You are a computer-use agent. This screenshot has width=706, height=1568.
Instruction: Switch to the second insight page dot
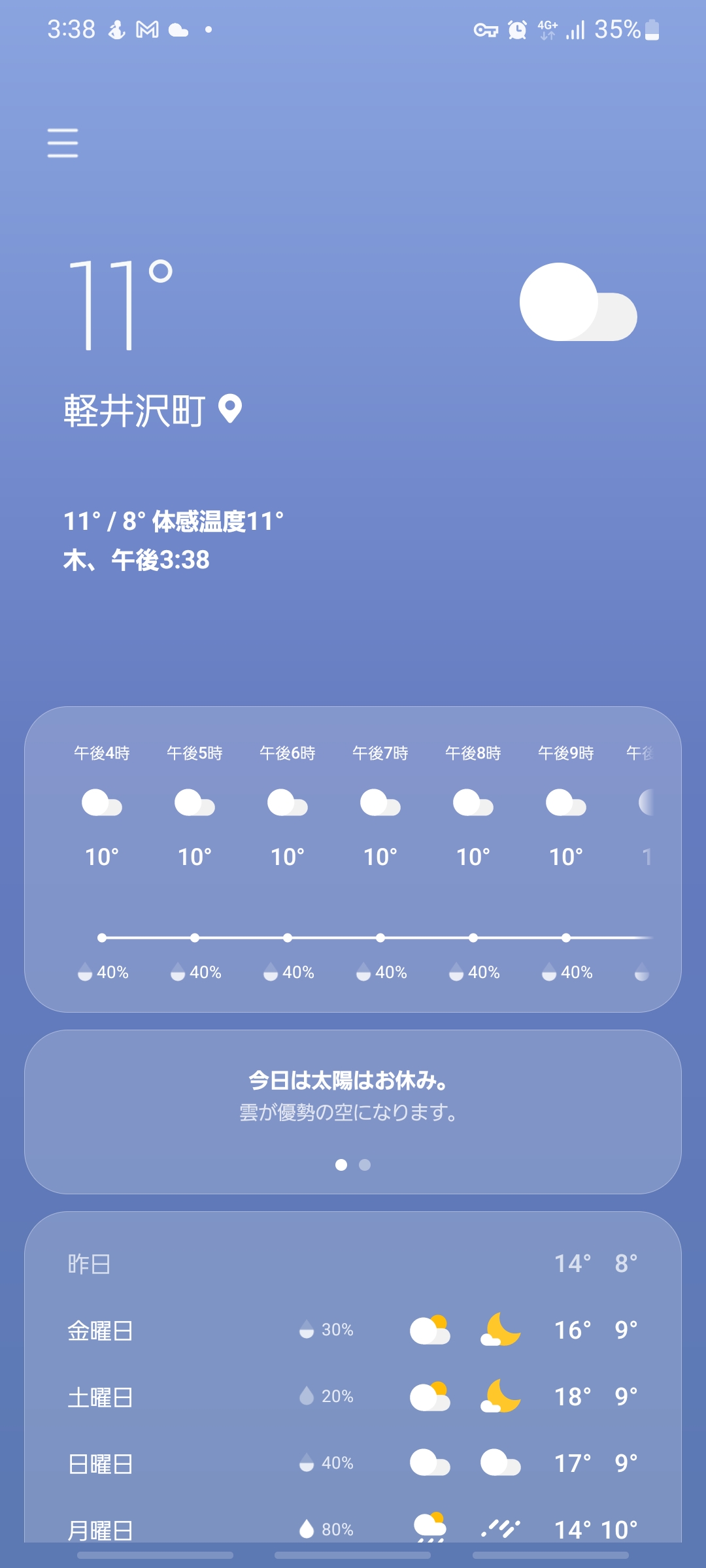(365, 1165)
